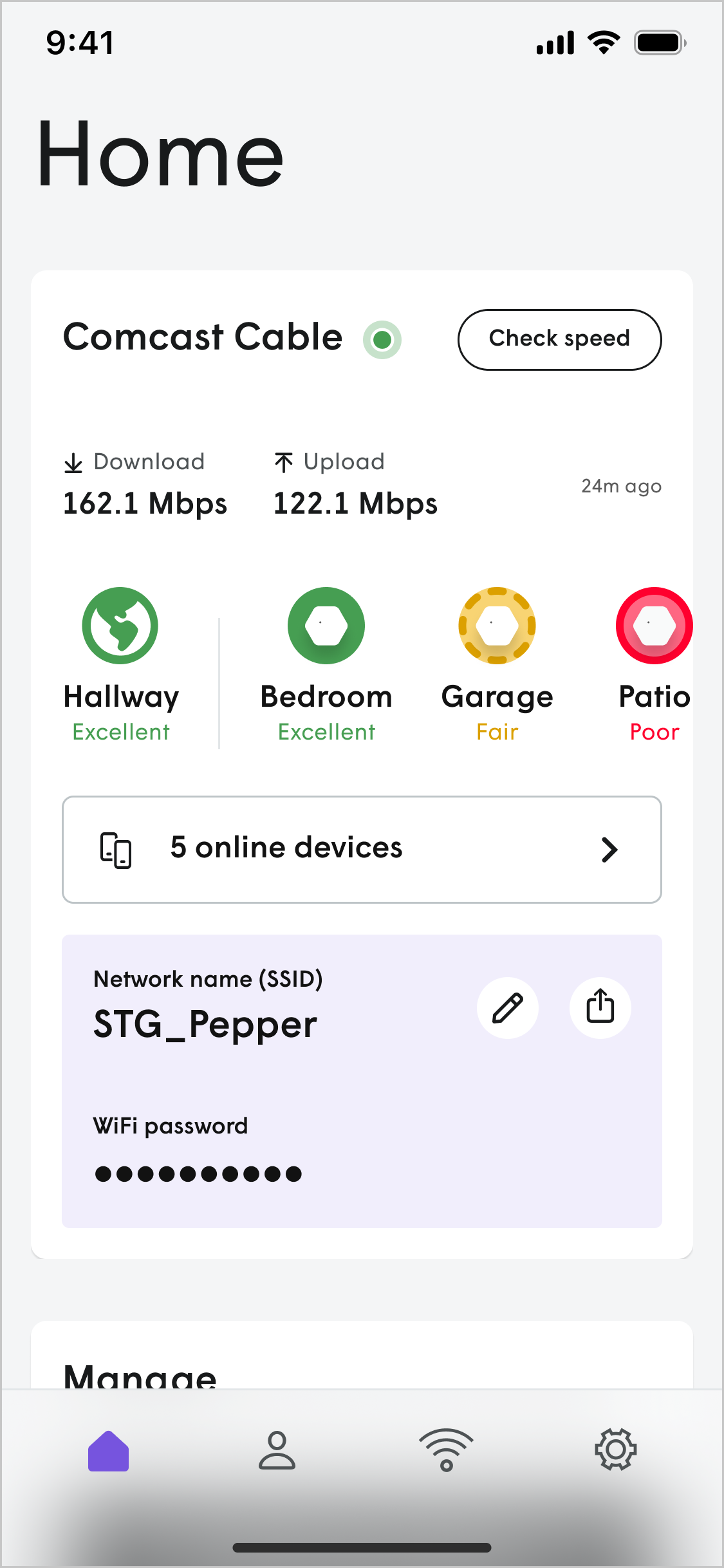Image resolution: width=724 pixels, height=1568 pixels.
Task: Switch to the people profile tab
Action: tap(277, 1451)
